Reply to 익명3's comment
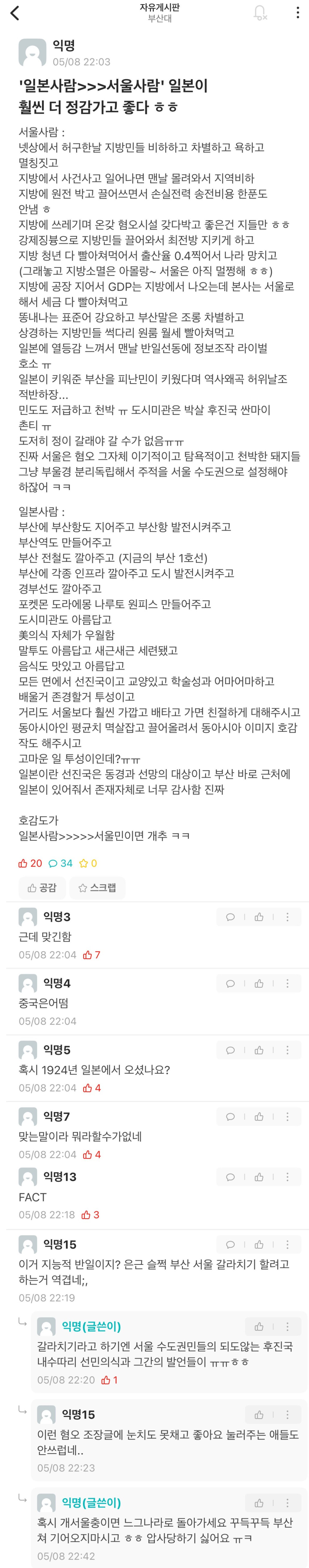 pos(230,917)
